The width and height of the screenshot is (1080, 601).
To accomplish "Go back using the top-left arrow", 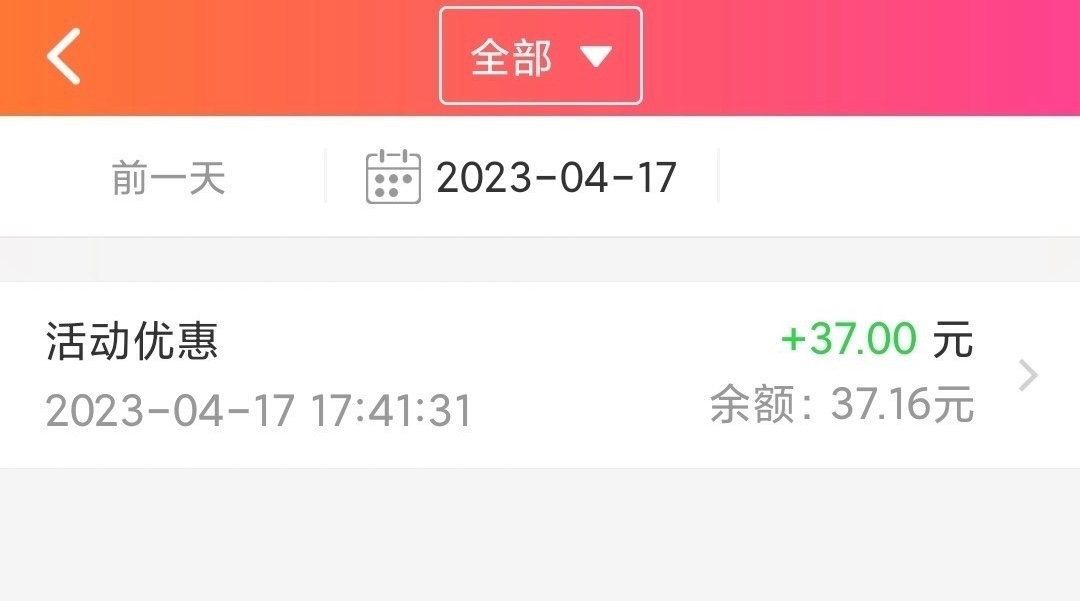I will point(63,57).
